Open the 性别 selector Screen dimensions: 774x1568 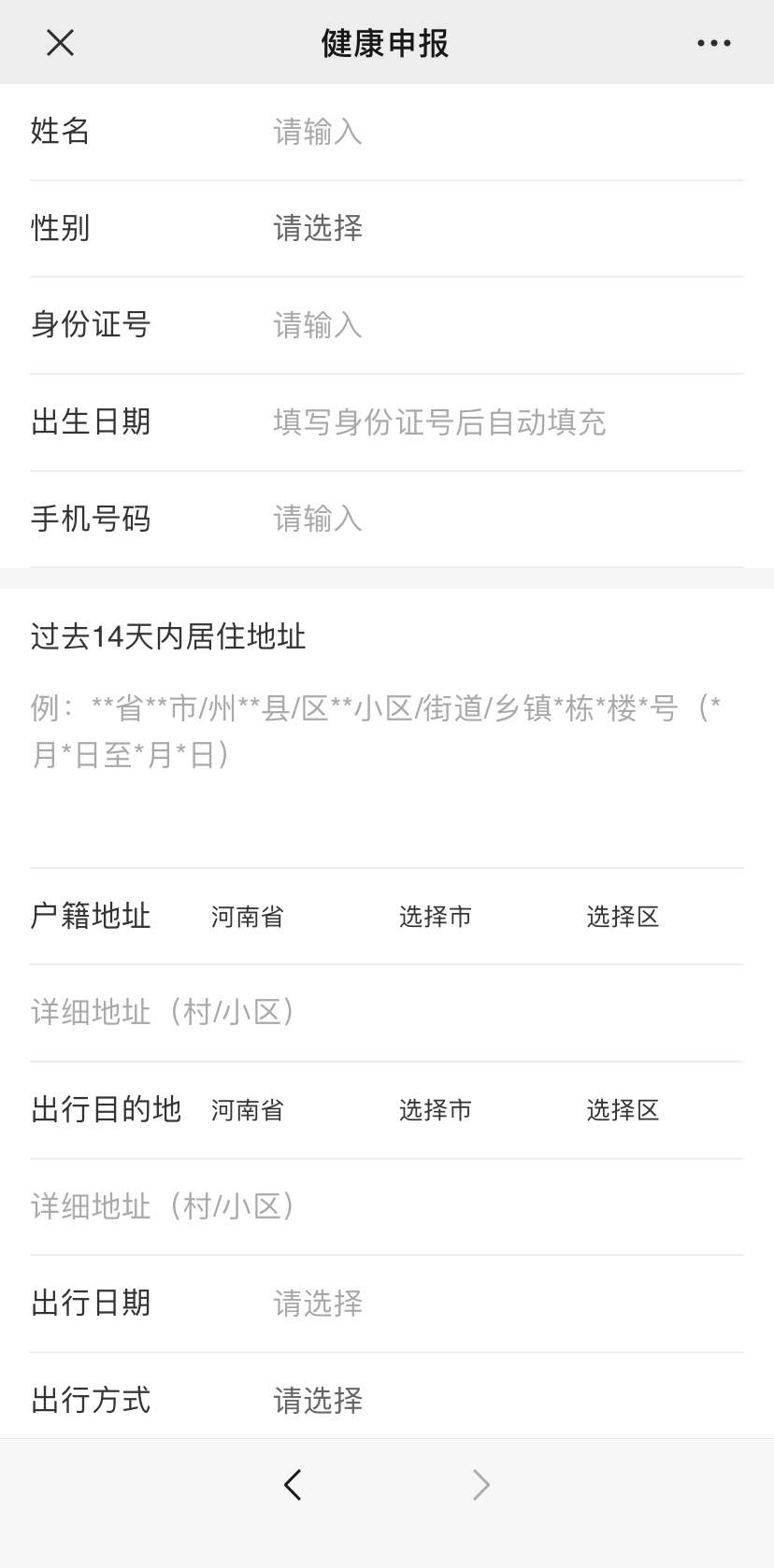505,228
